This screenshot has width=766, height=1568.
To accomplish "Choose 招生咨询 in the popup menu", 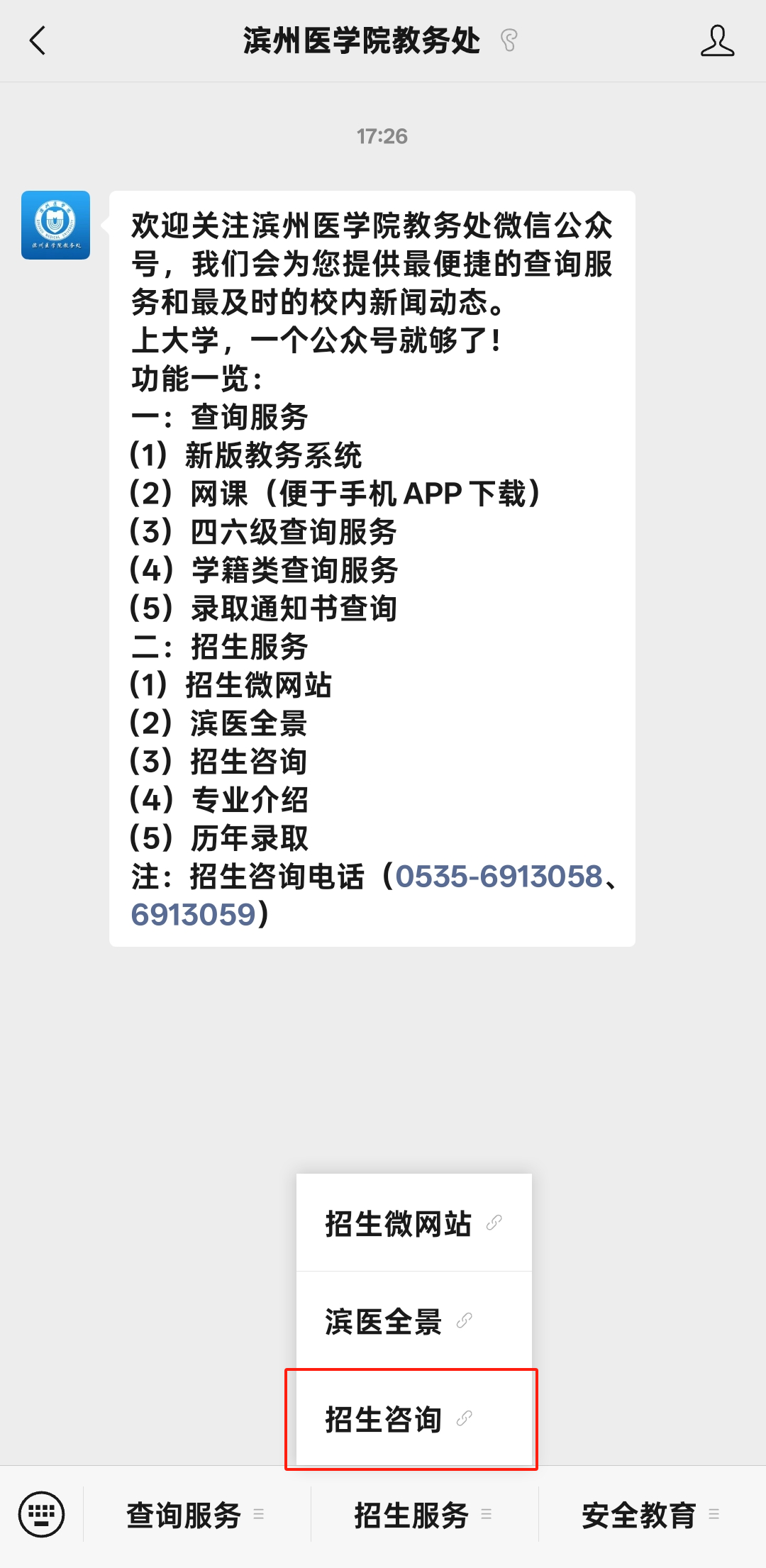I will pyautogui.click(x=414, y=1418).
